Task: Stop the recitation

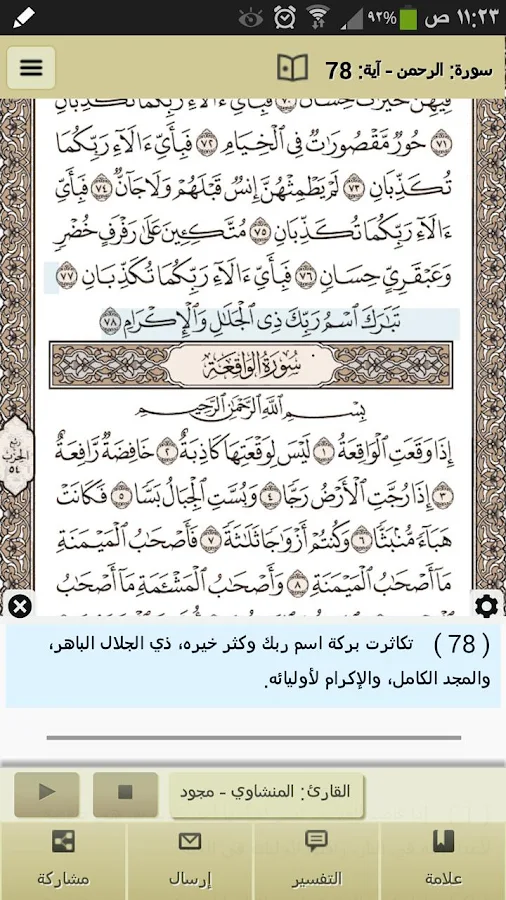Action: (125, 794)
